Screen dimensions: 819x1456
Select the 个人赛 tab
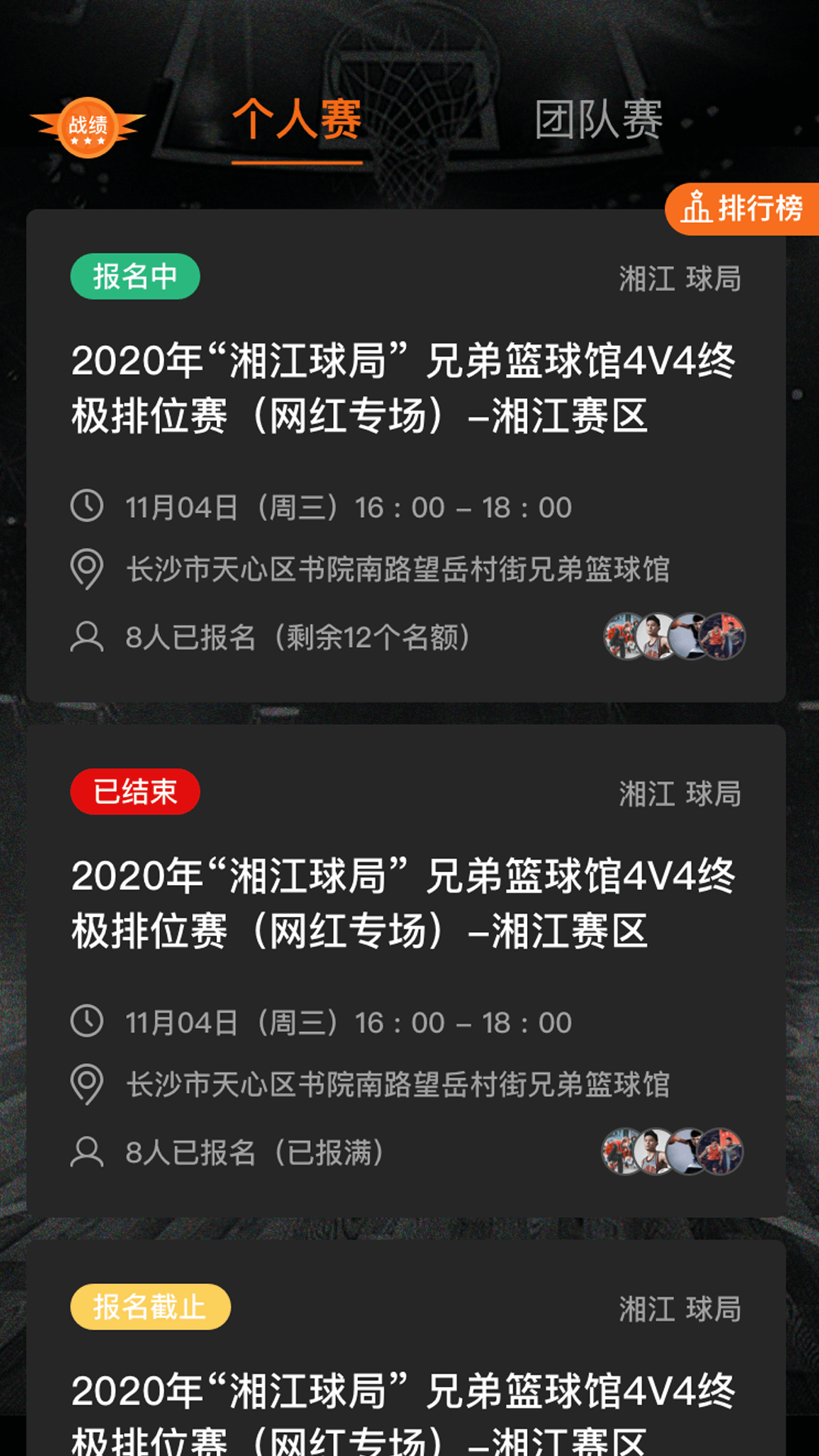point(297,121)
